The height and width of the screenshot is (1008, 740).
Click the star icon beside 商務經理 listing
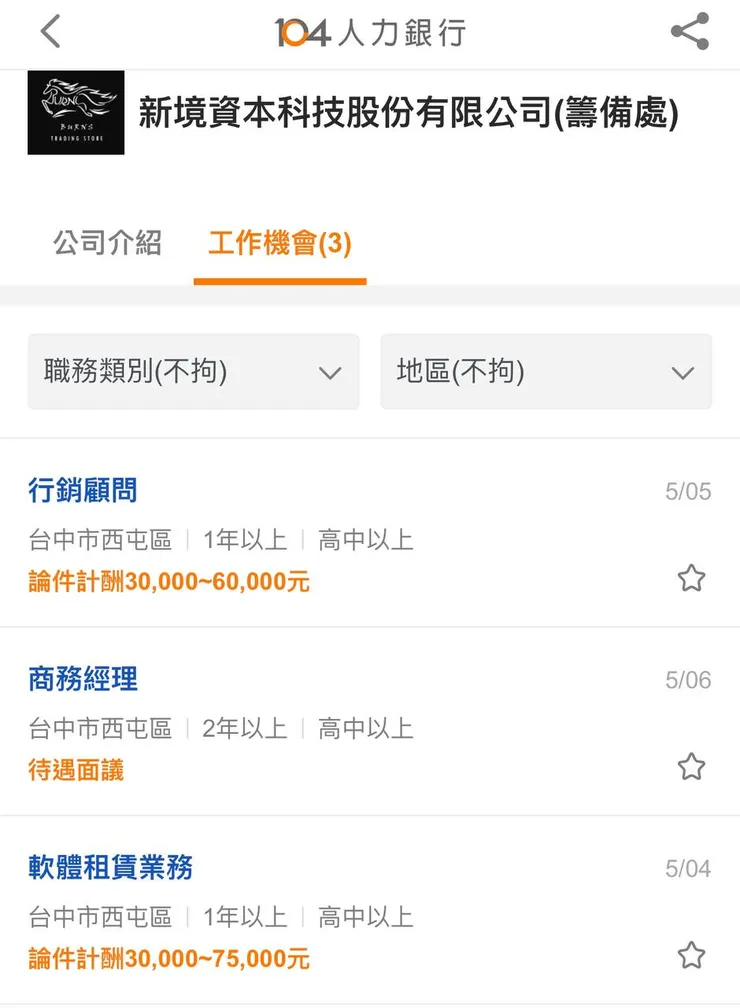pos(691,766)
